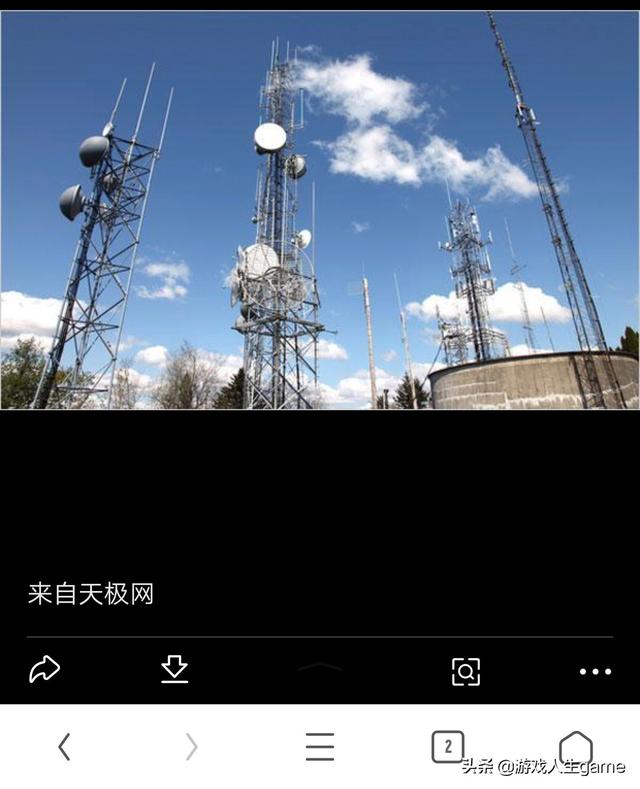This screenshot has height=789, width=640.
Task: Open the browser menu
Action: 320,746
